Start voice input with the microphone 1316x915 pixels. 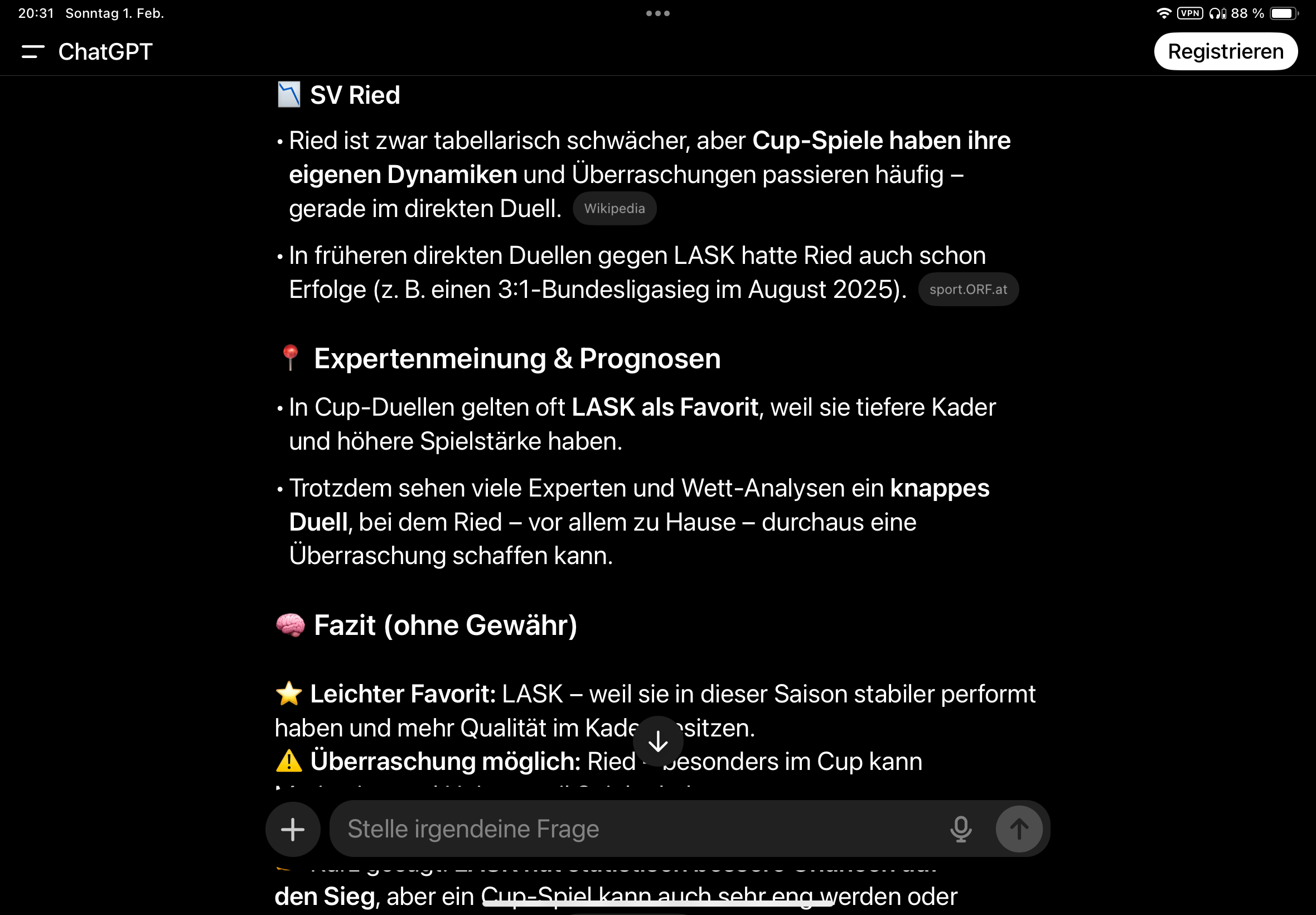click(x=960, y=829)
